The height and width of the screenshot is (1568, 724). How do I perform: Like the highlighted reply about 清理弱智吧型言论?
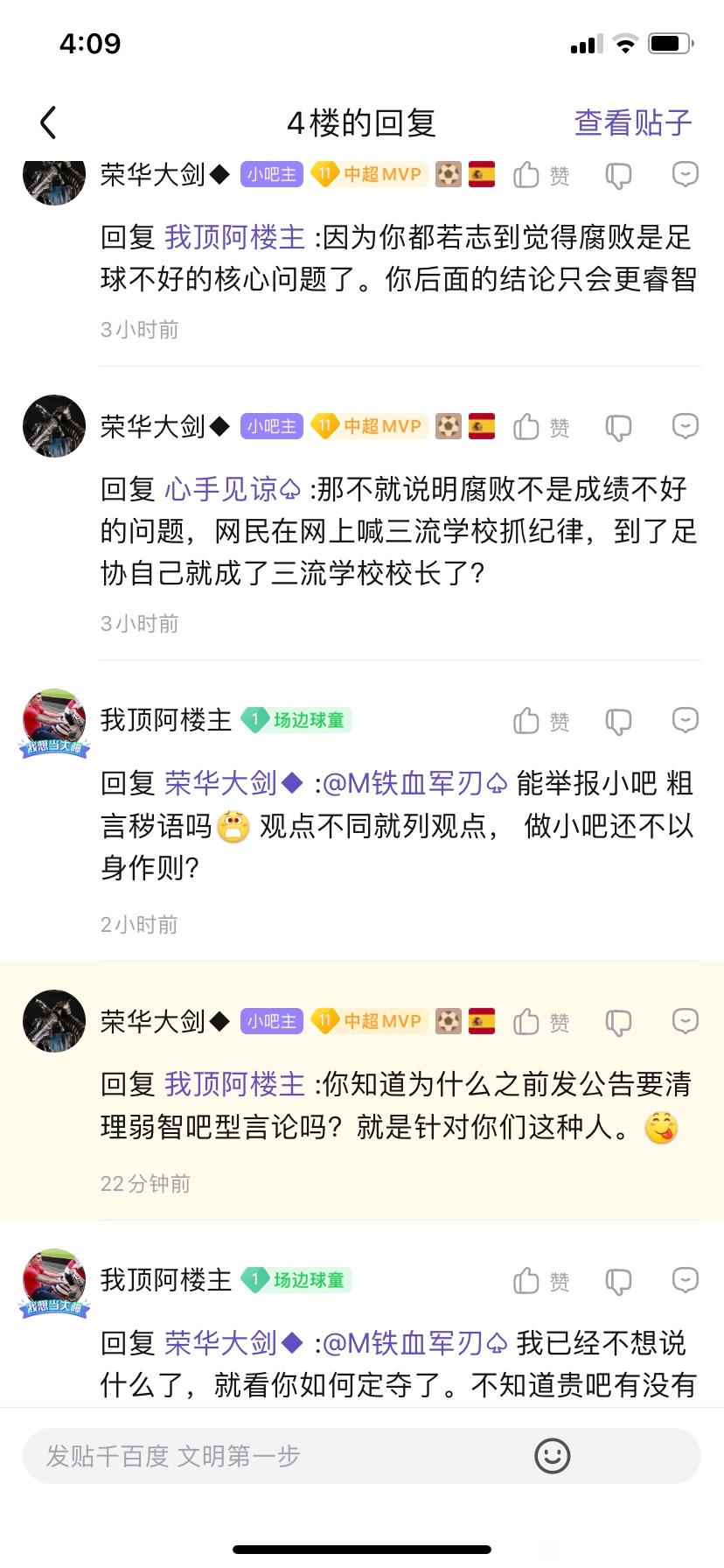[x=540, y=1022]
